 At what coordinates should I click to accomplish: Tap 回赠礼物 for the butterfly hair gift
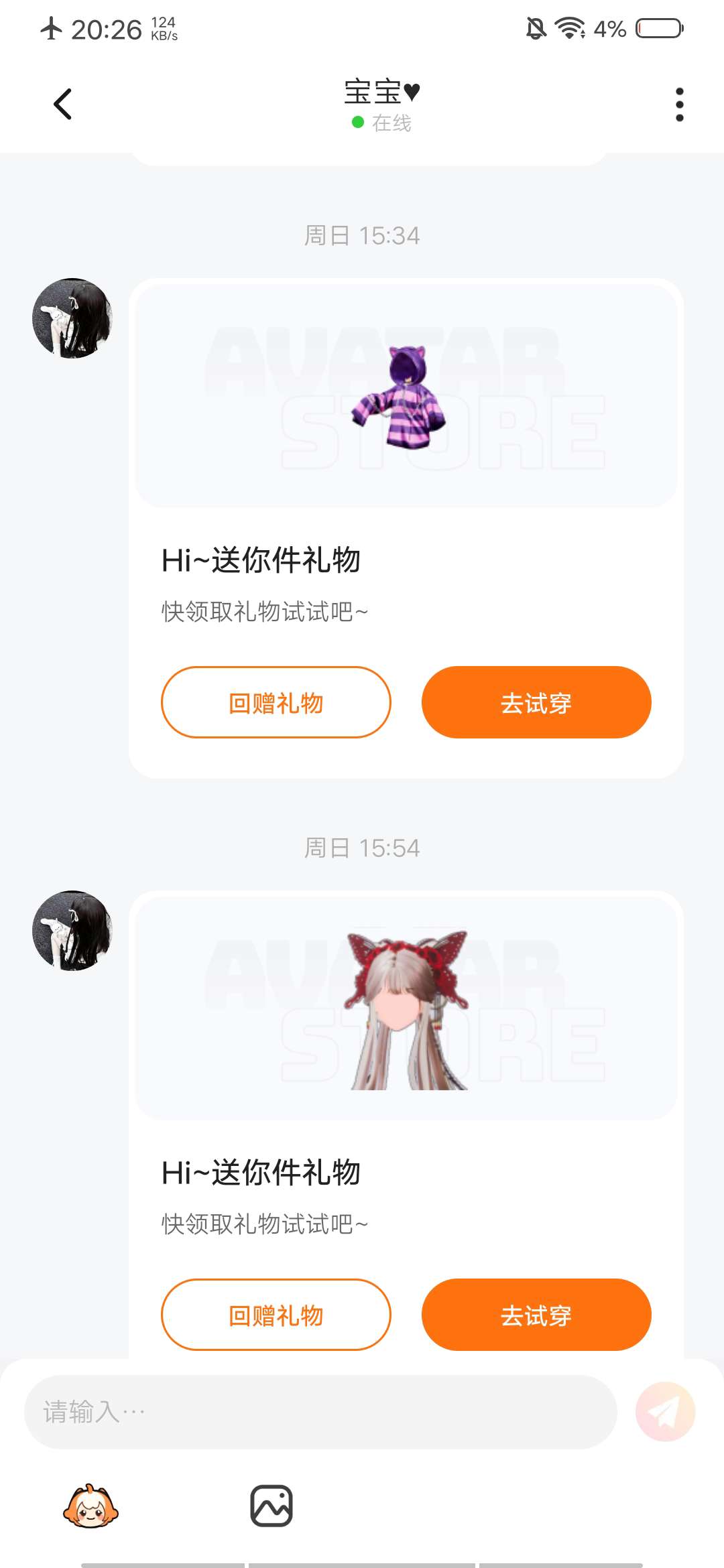[276, 1315]
